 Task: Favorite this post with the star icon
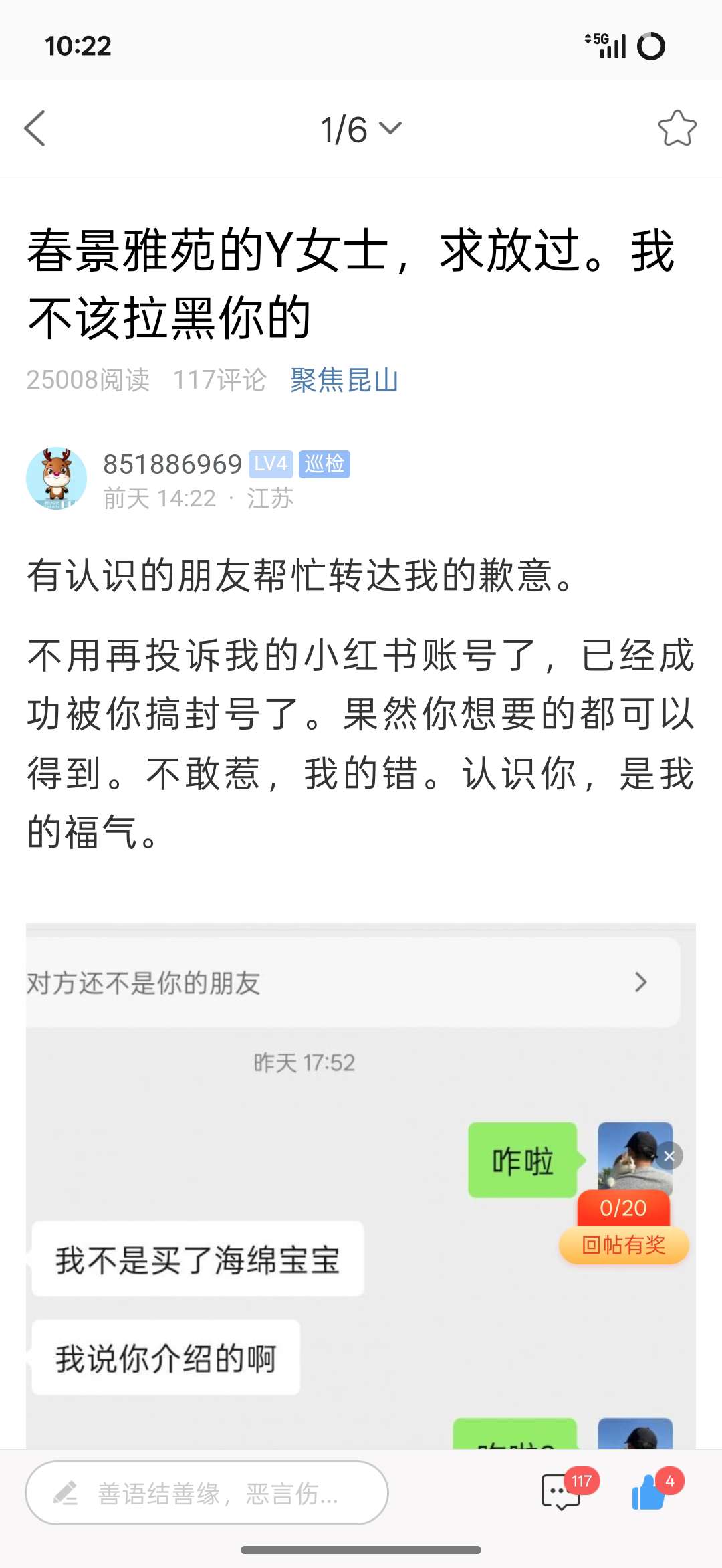point(677,128)
